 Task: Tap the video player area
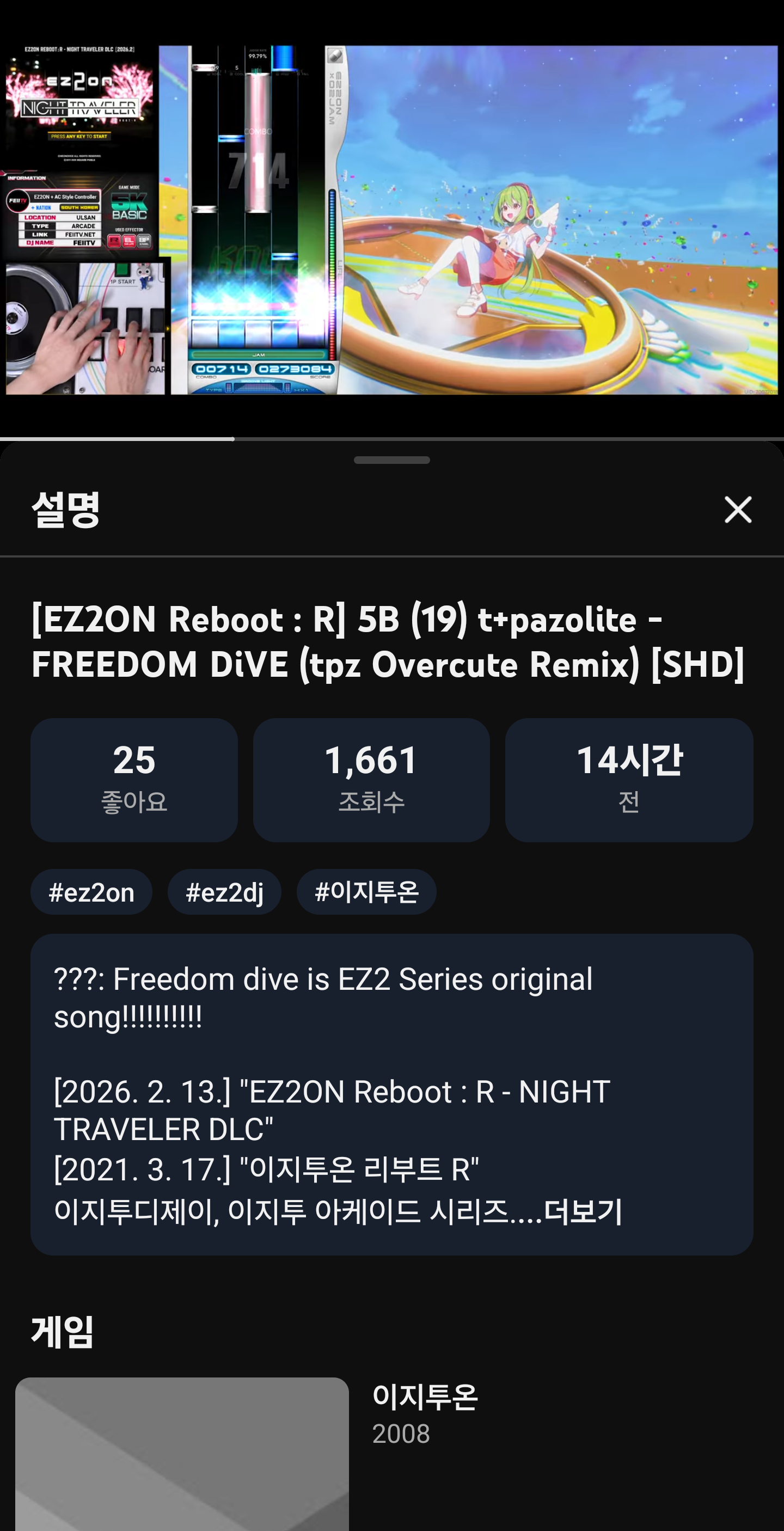click(393, 220)
